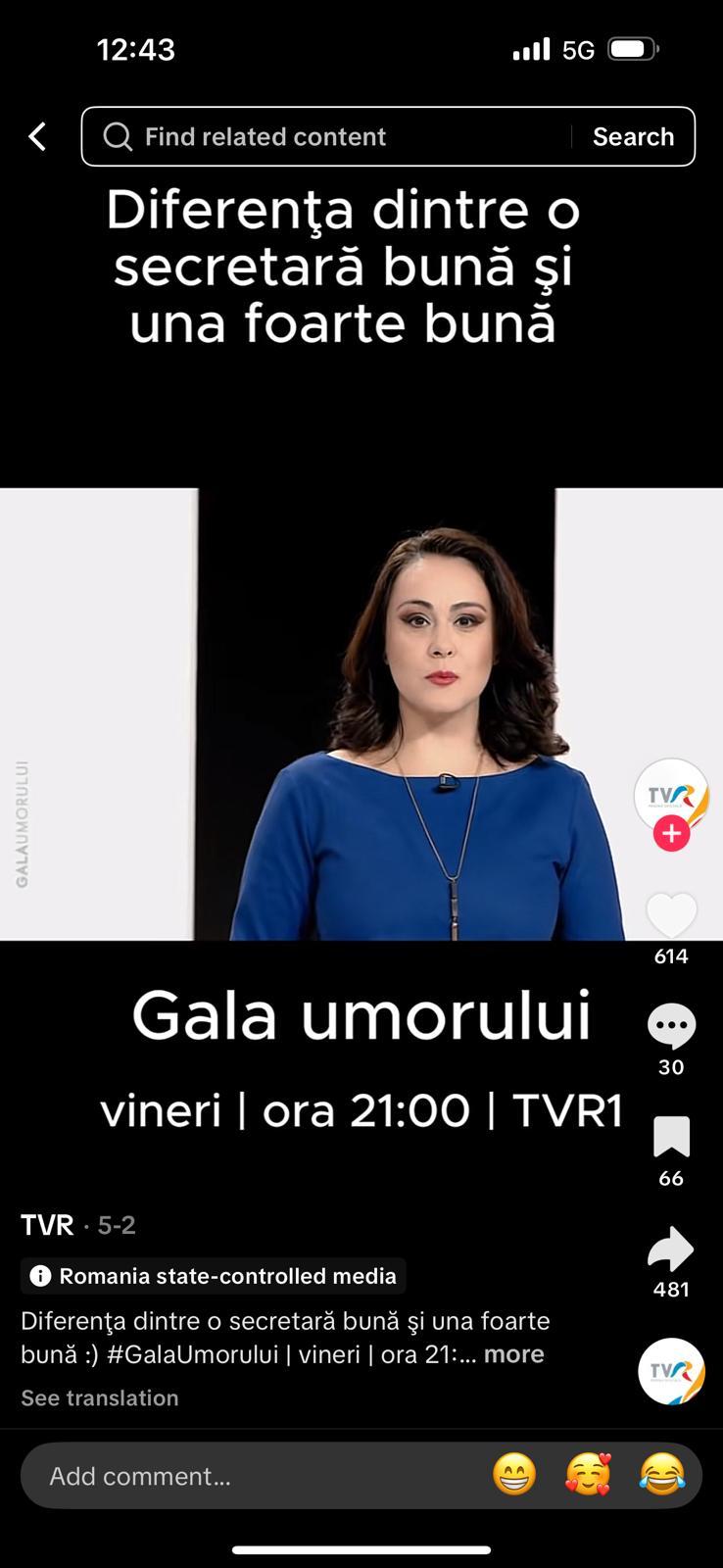Insert the grinning emoji into the comment
This screenshot has height=1568, width=723.
click(x=514, y=1475)
